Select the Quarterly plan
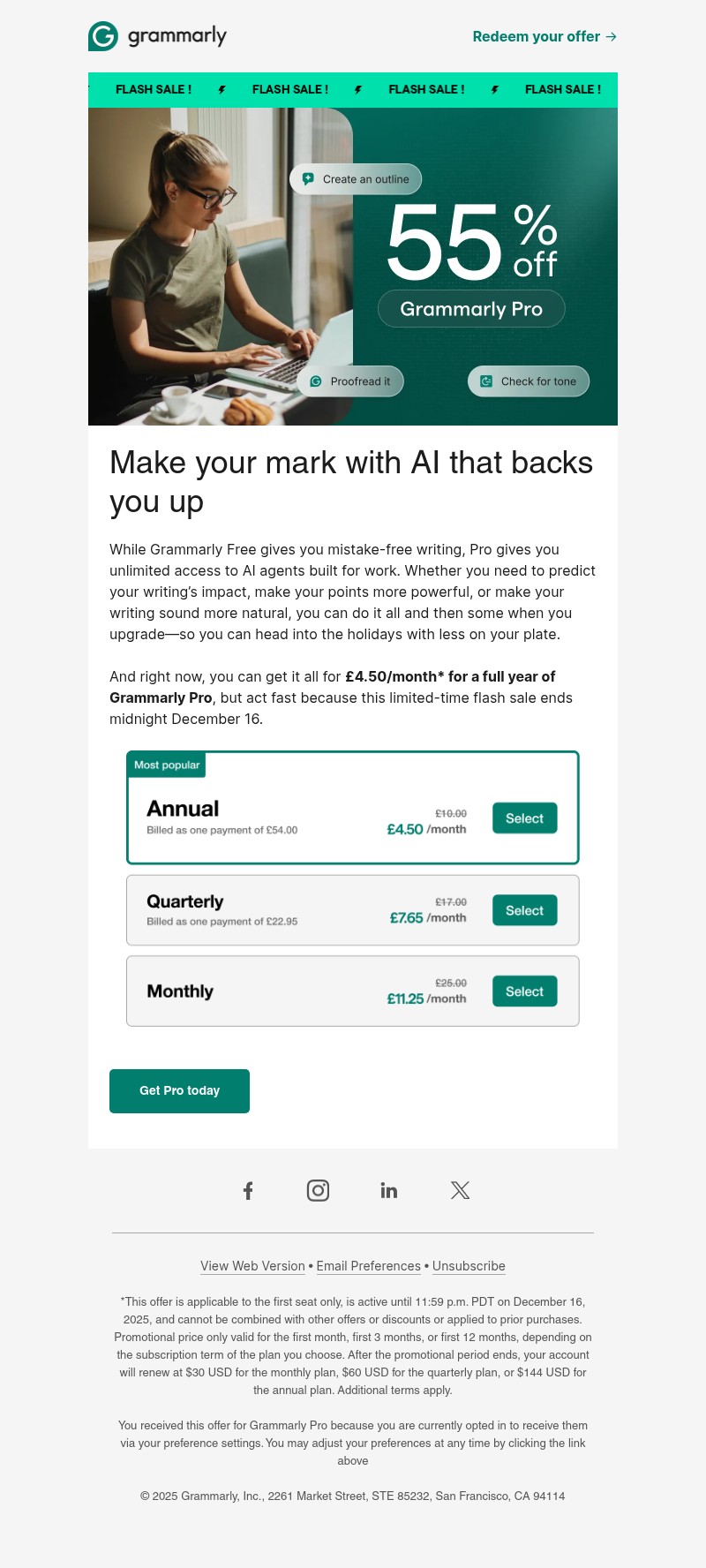The width and height of the screenshot is (706, 1568). [524, 910]
